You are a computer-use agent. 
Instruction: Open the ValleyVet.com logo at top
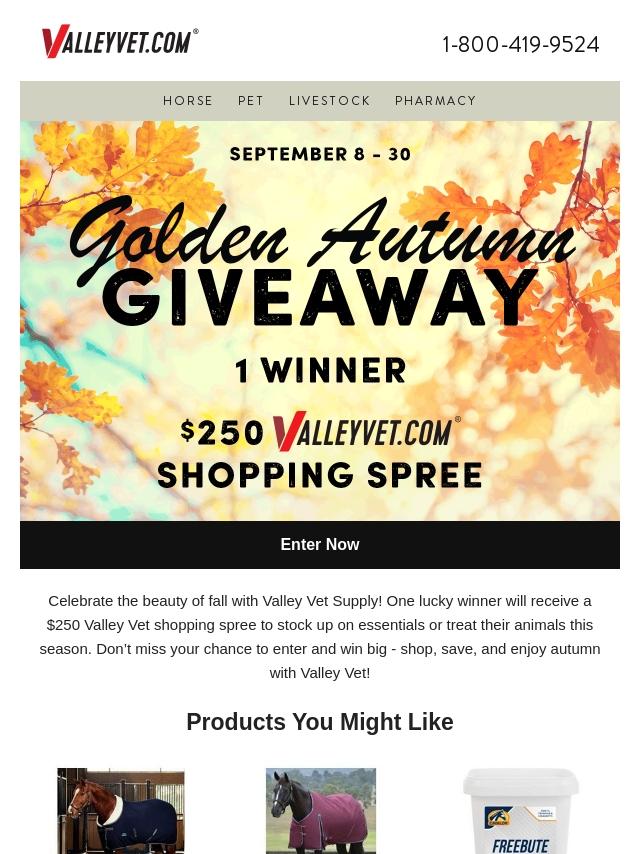(x=120, y=41)
